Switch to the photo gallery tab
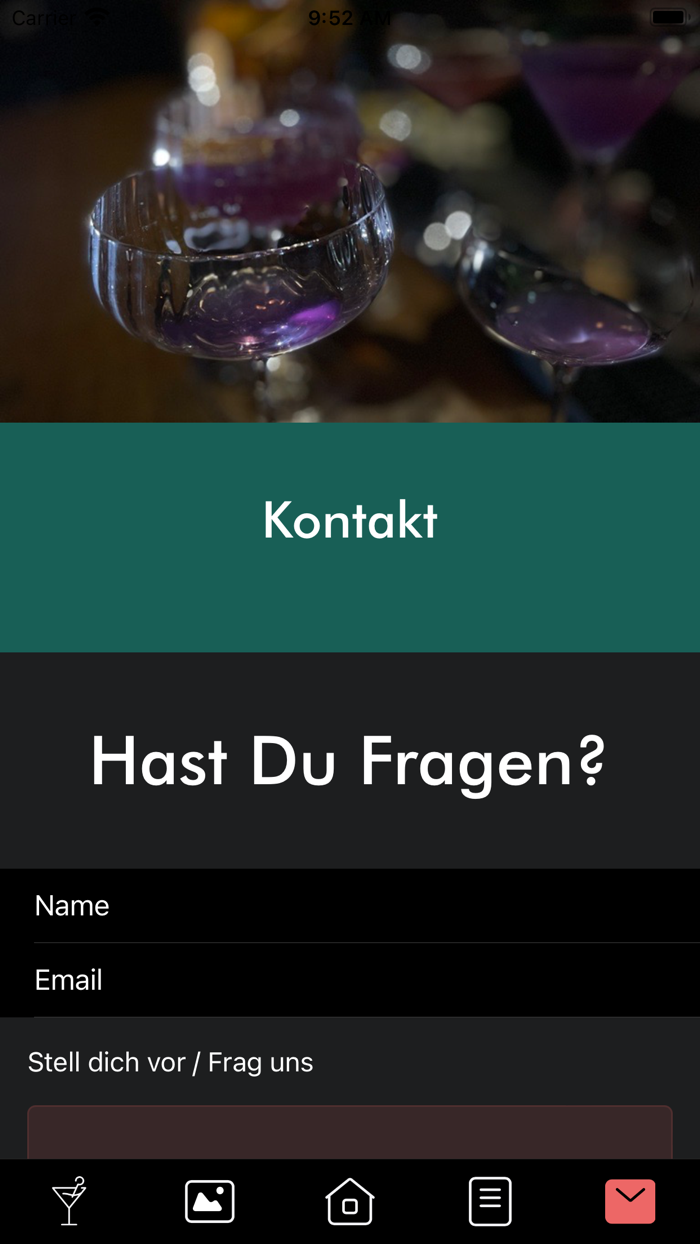Image resolution: width=700 pixels, height=1244 pixels. click(210, 1201)
